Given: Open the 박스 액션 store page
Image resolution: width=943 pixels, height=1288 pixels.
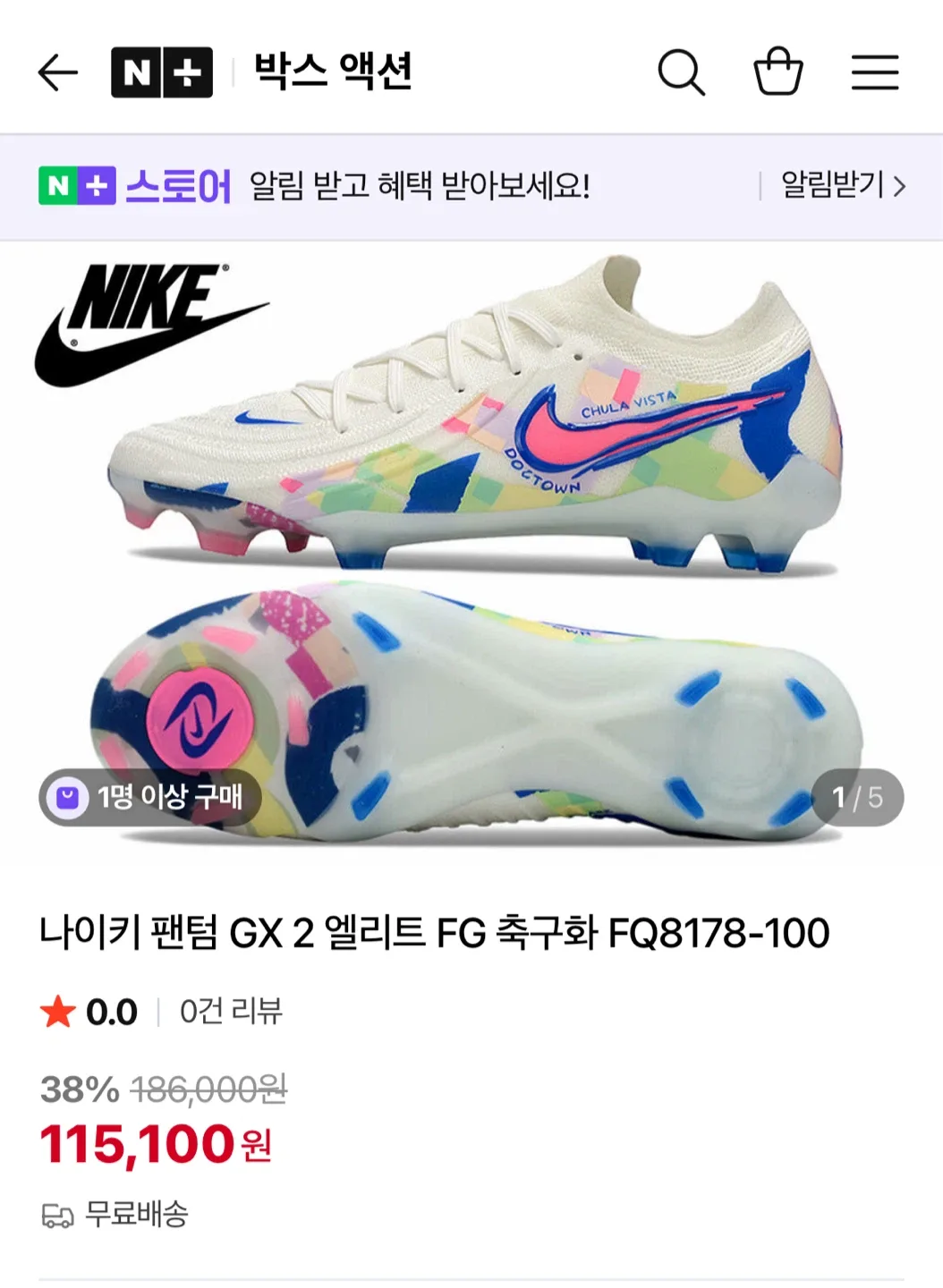Looking at the screenshot, I should click(x=333, y=72).
